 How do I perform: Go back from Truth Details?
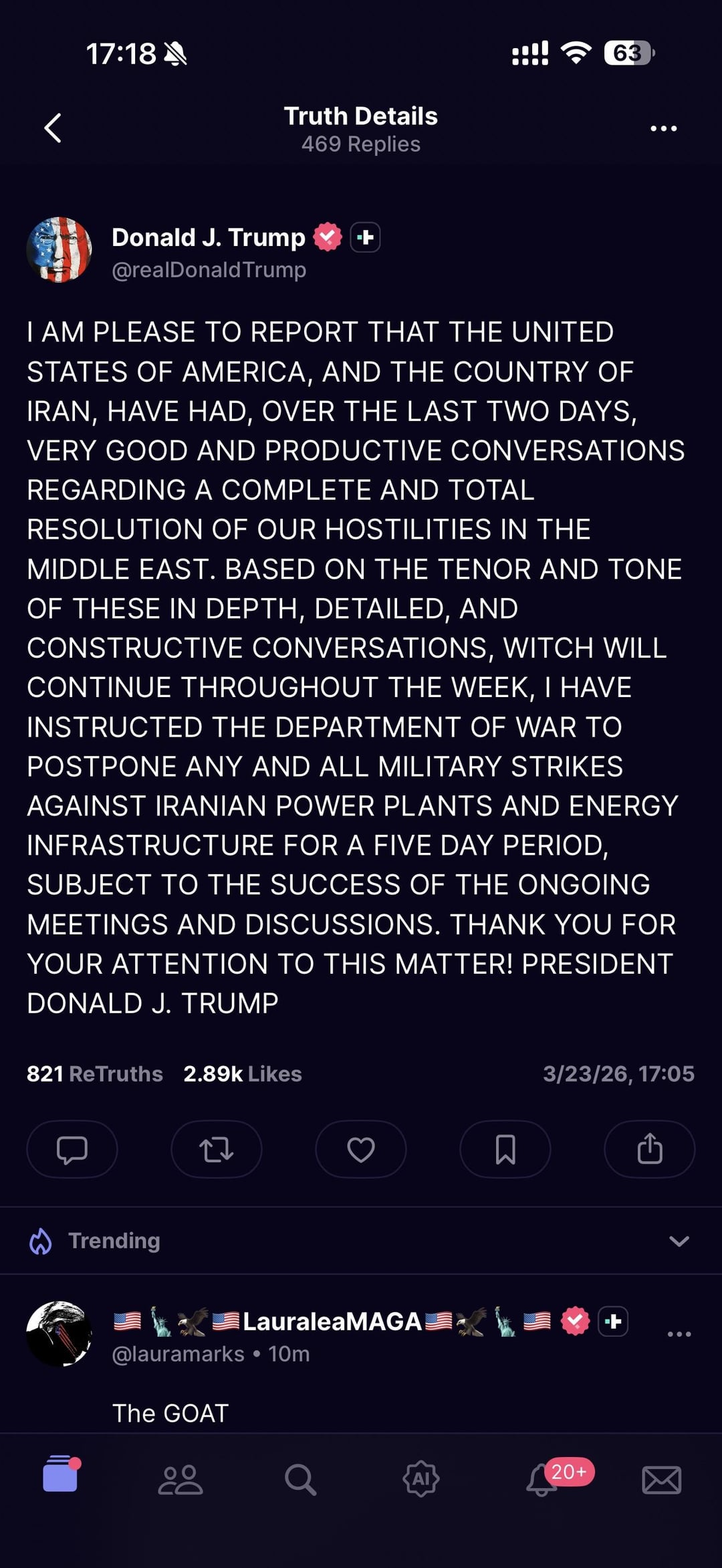[x=53, y=128]
